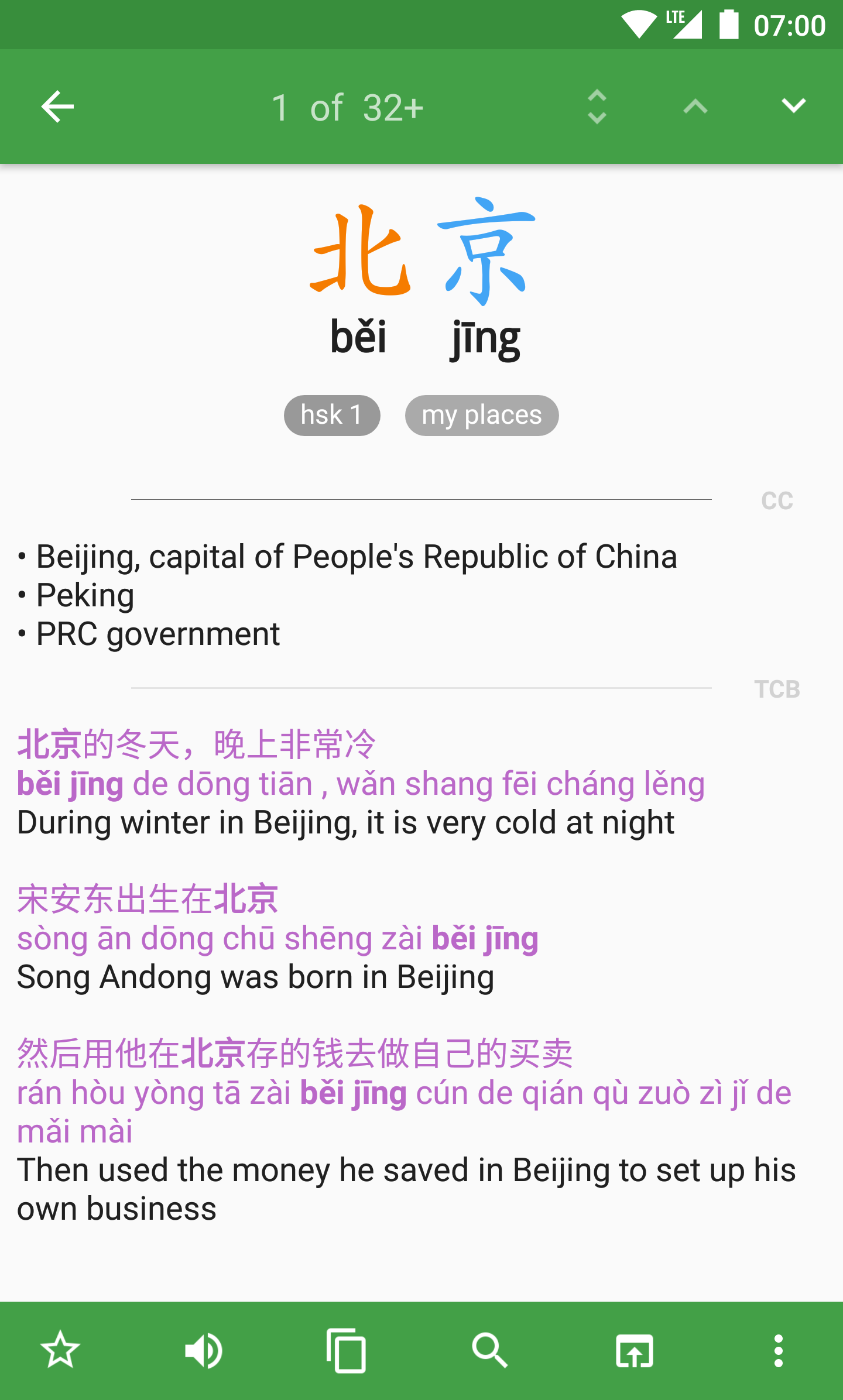Open the three-dot overflow menu

tap(778, 1351)
